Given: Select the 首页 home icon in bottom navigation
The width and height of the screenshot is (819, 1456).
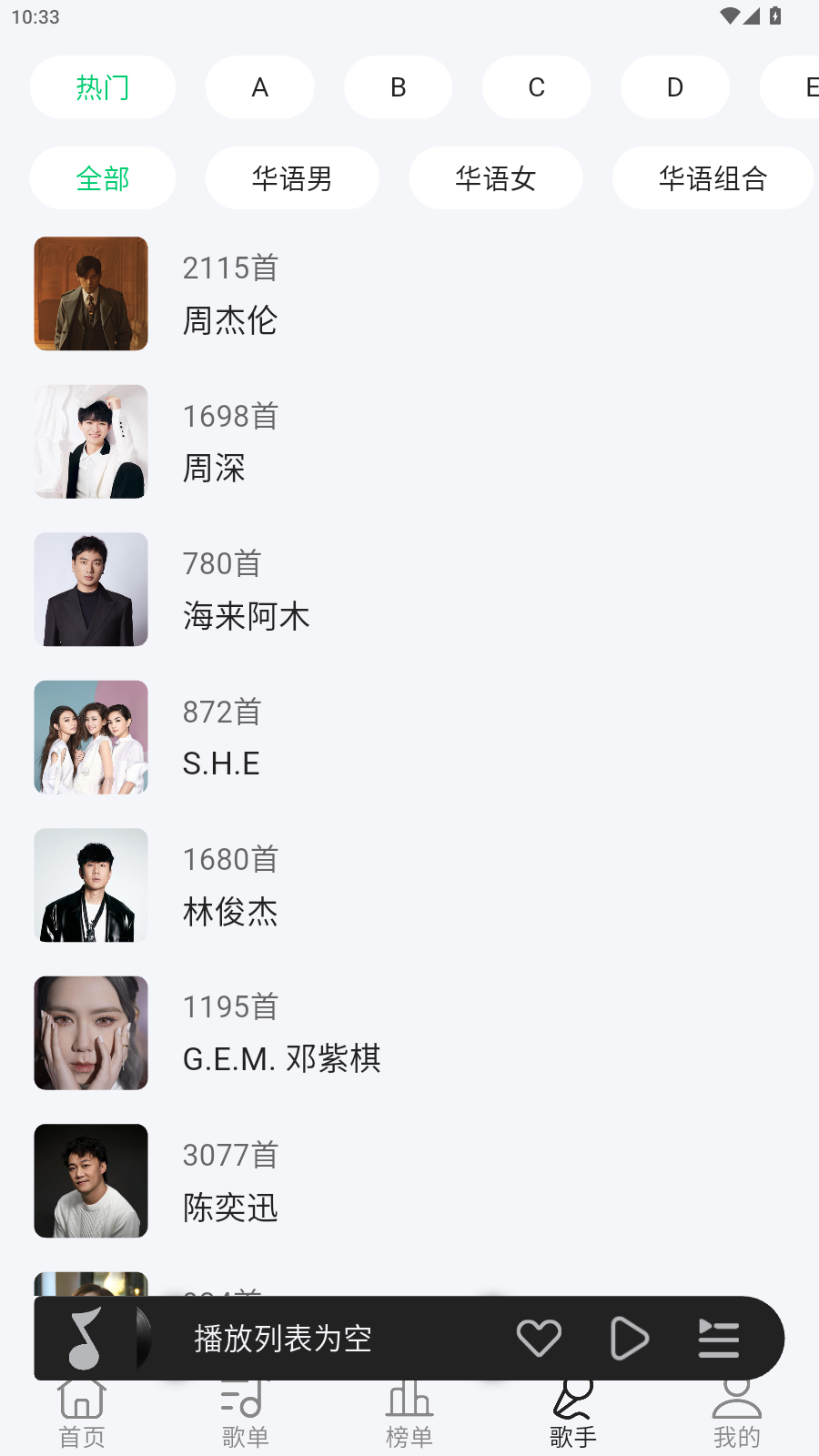Looking at the screenshot, I should coord(81,1406).
